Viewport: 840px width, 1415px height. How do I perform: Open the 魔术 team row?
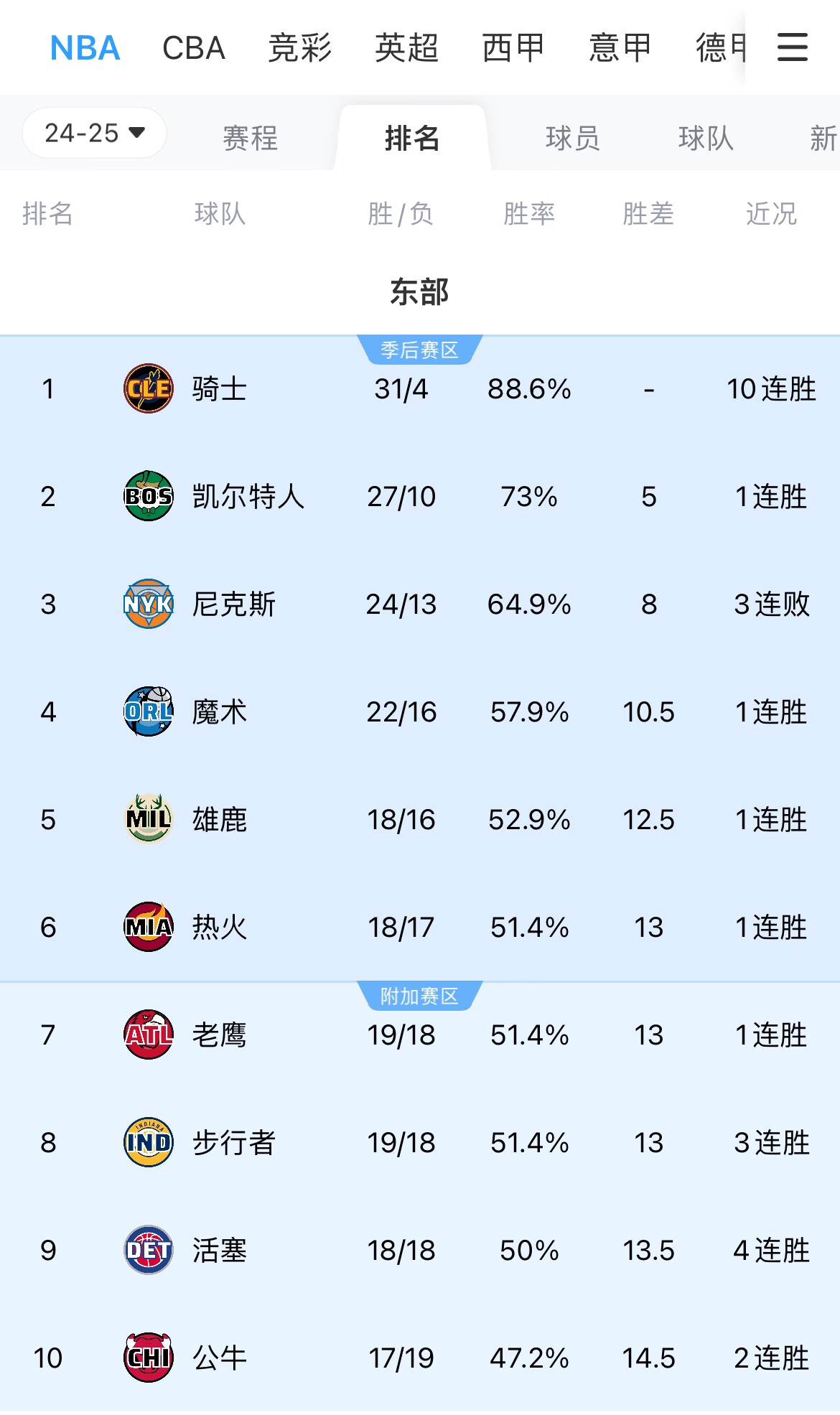point(219,712)
